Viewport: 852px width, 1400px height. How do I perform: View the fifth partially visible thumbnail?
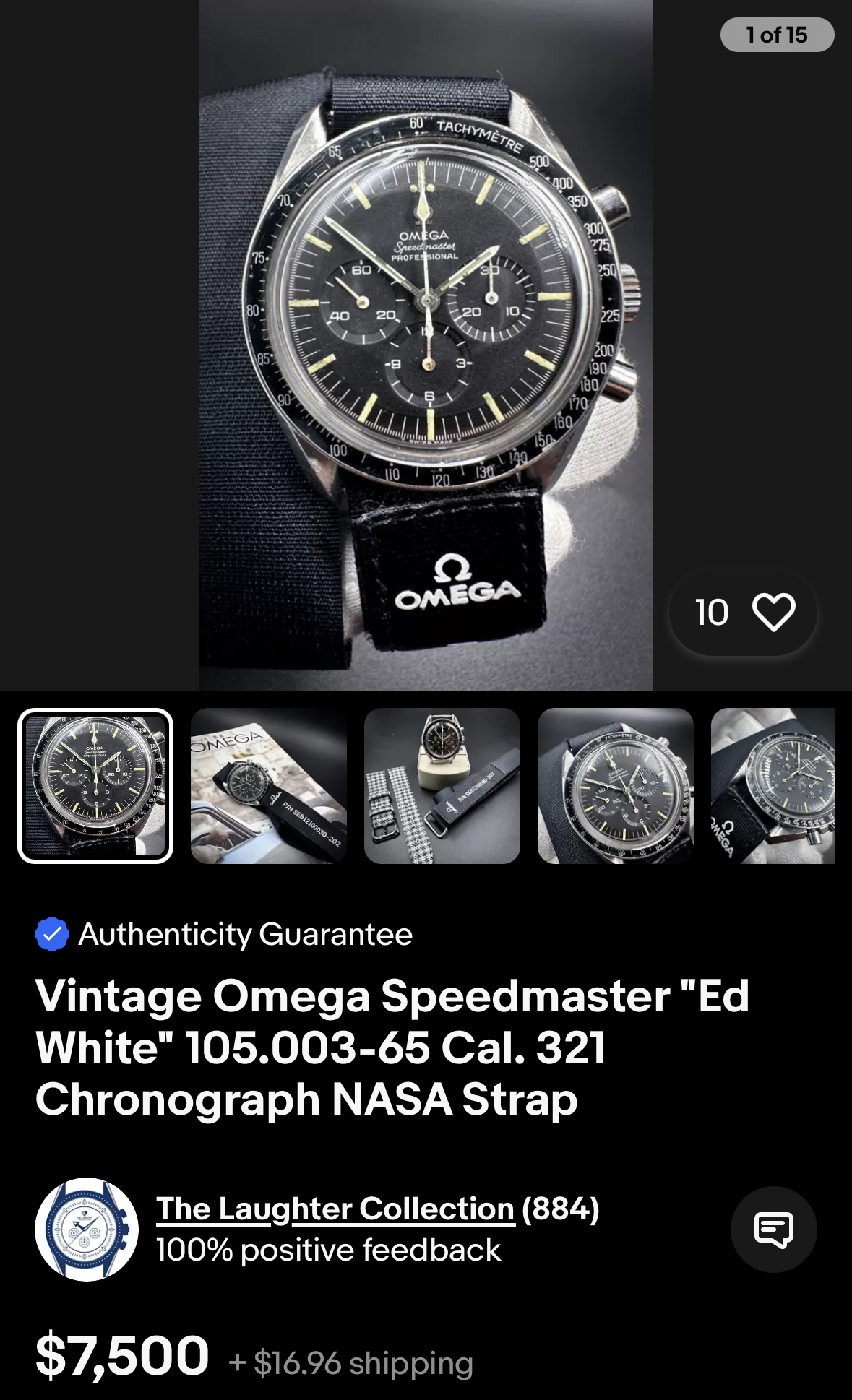(773, 786)
